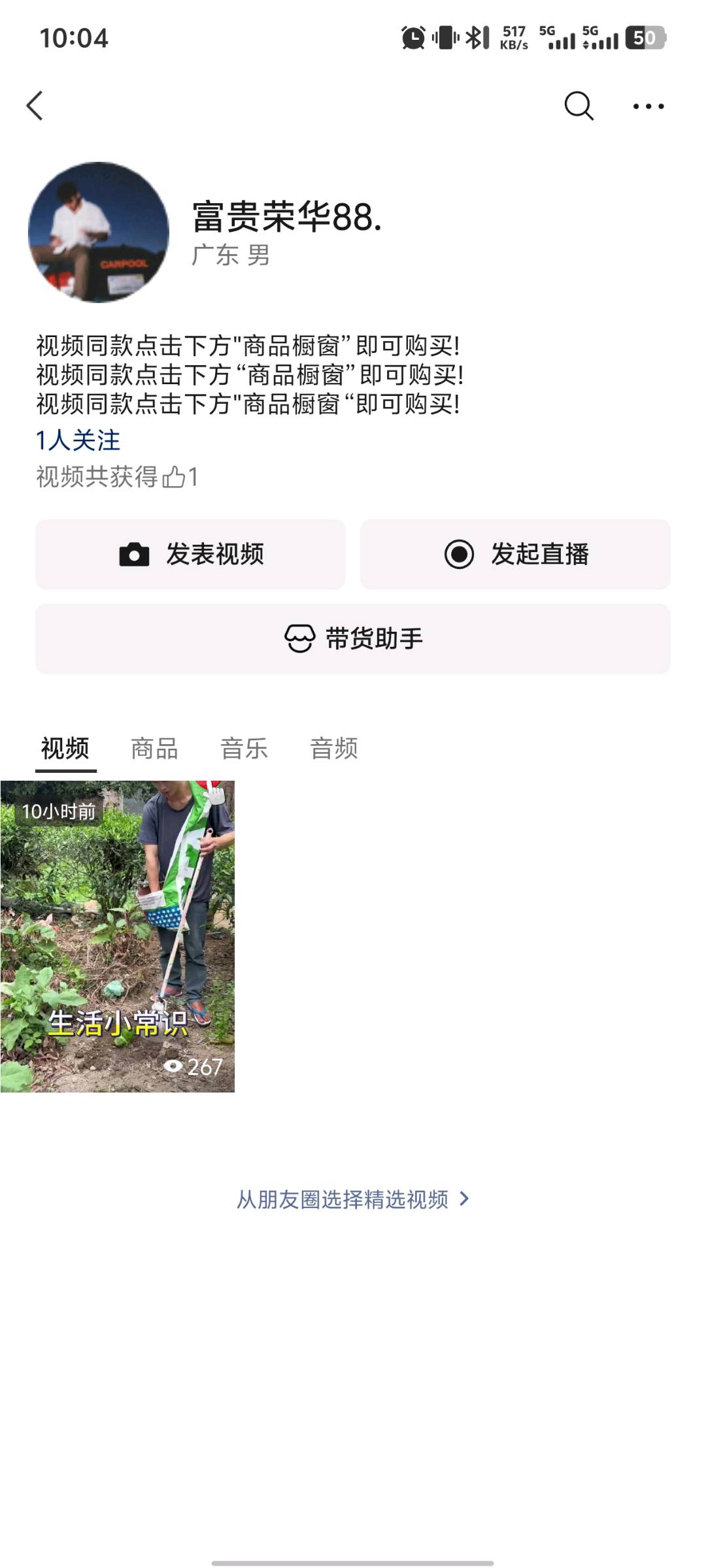This screenshot has height=1568, width=706.
Task: Open the 1人关注 followers link
Action: click(x=77, y=440)
